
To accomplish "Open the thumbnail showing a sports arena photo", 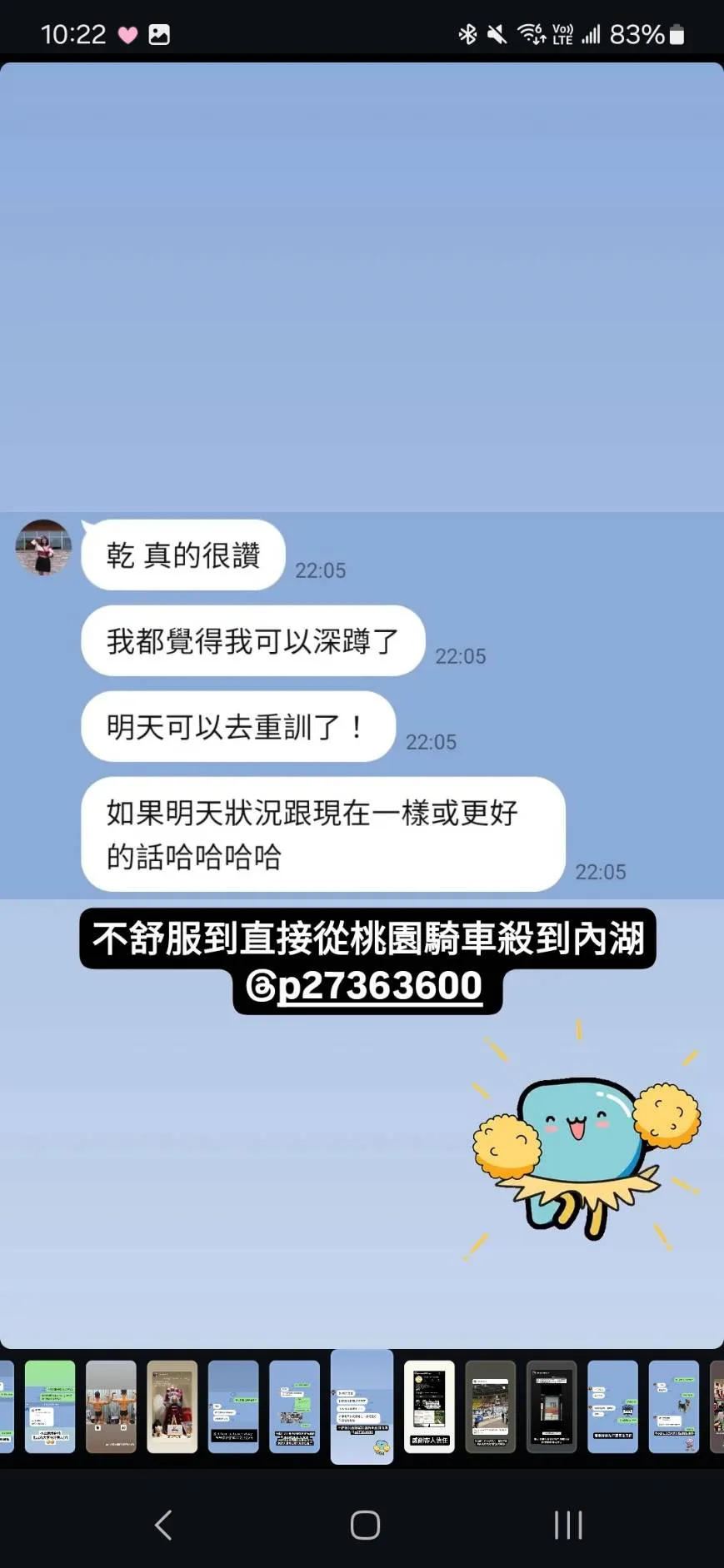I will (490, 1406).
